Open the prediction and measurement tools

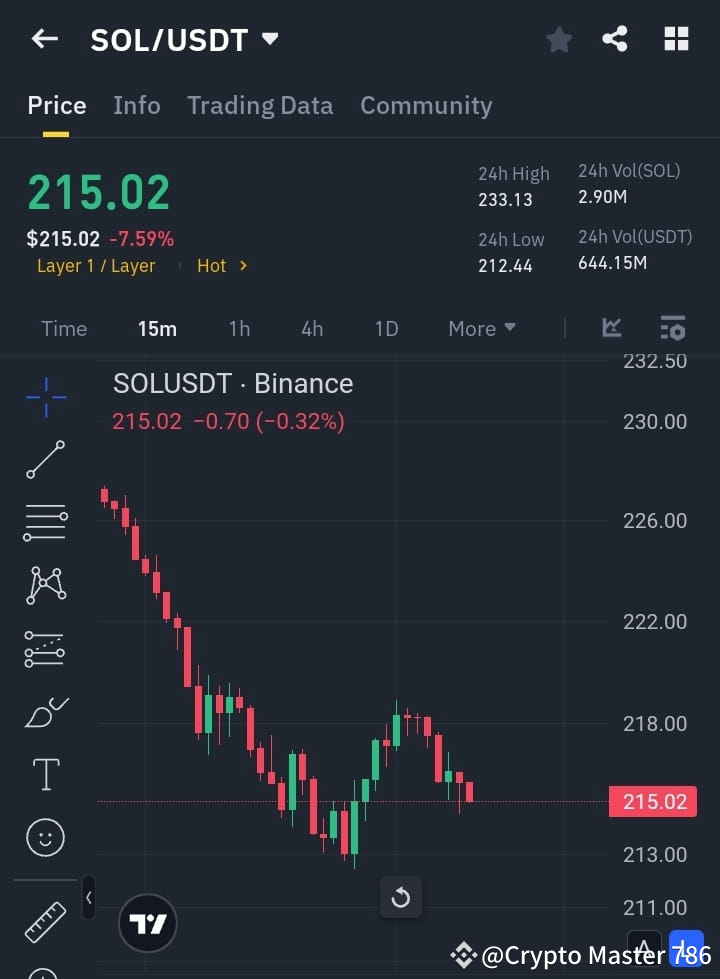click(x=45, y=648)
